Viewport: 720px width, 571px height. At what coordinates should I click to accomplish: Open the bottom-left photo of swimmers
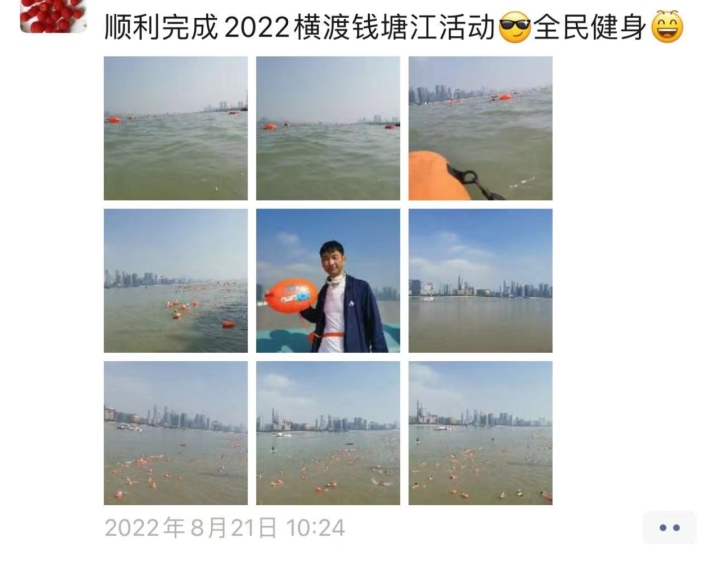point(176,433)
